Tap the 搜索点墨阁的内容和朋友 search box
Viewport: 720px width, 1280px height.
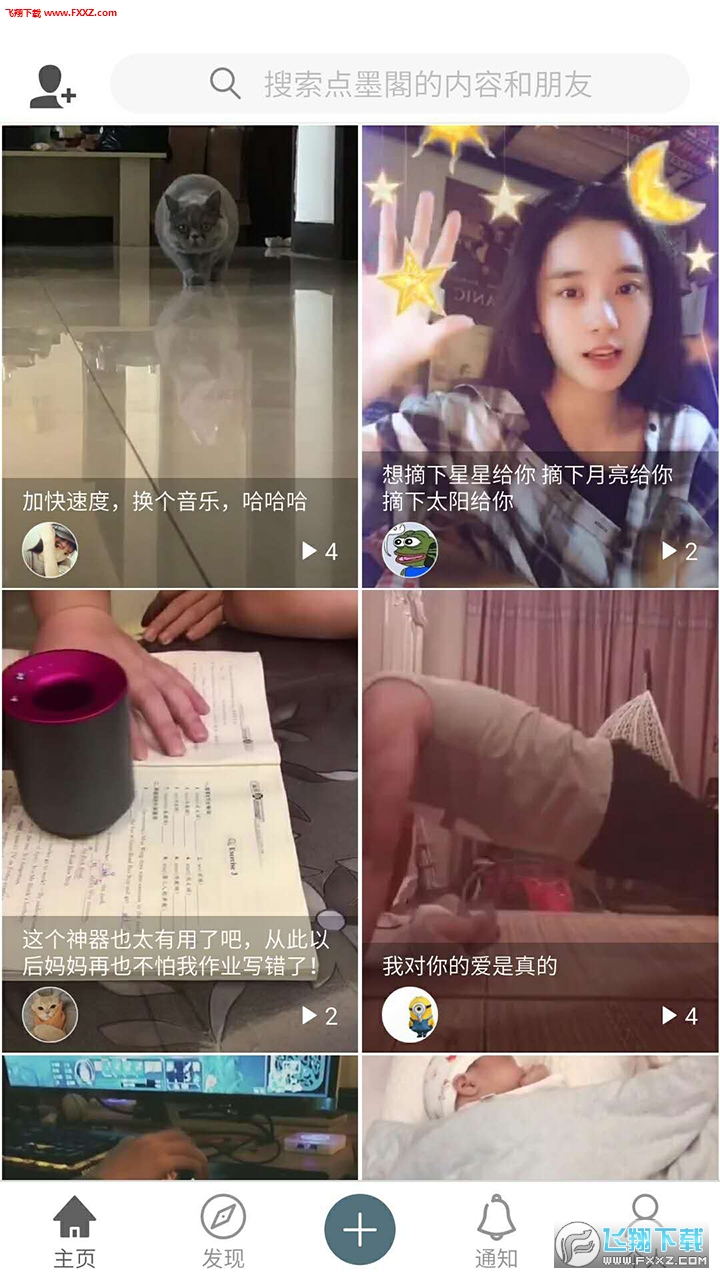[x=400, y=84]
